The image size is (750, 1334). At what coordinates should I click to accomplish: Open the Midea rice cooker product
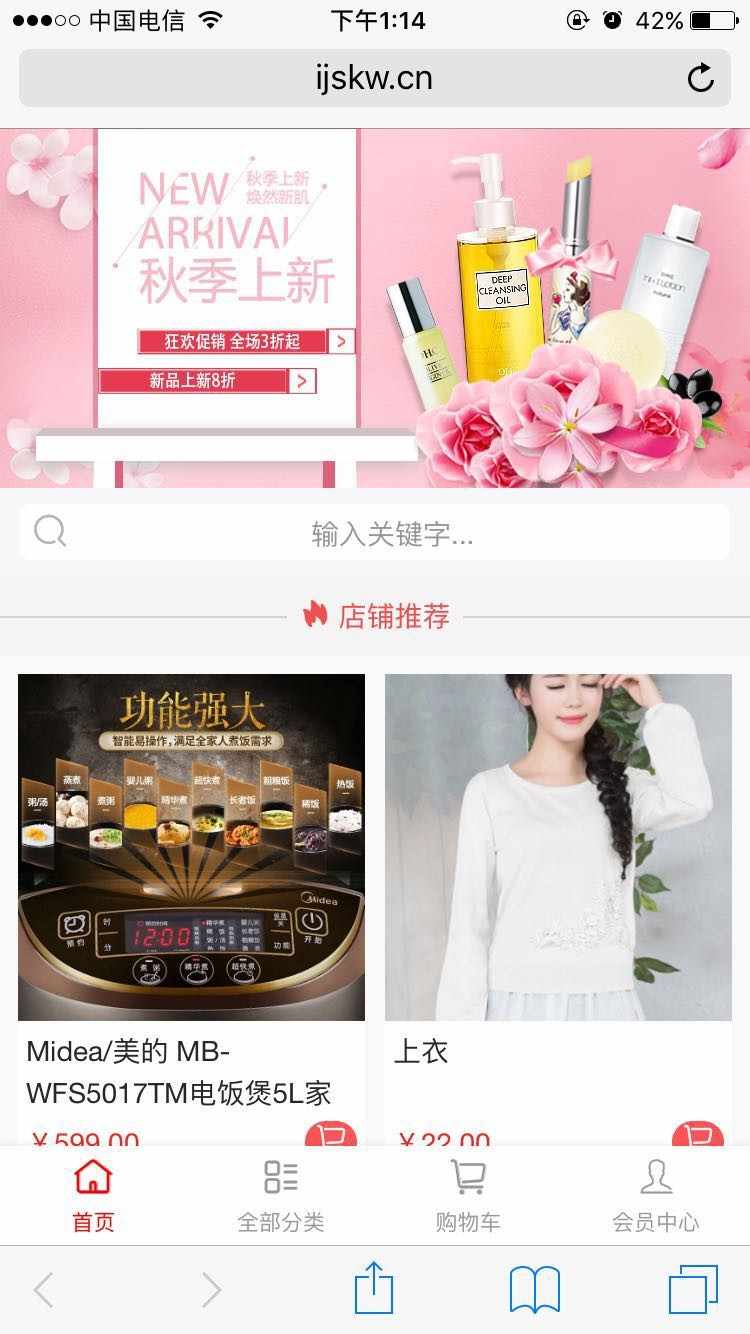pos(191,848)
